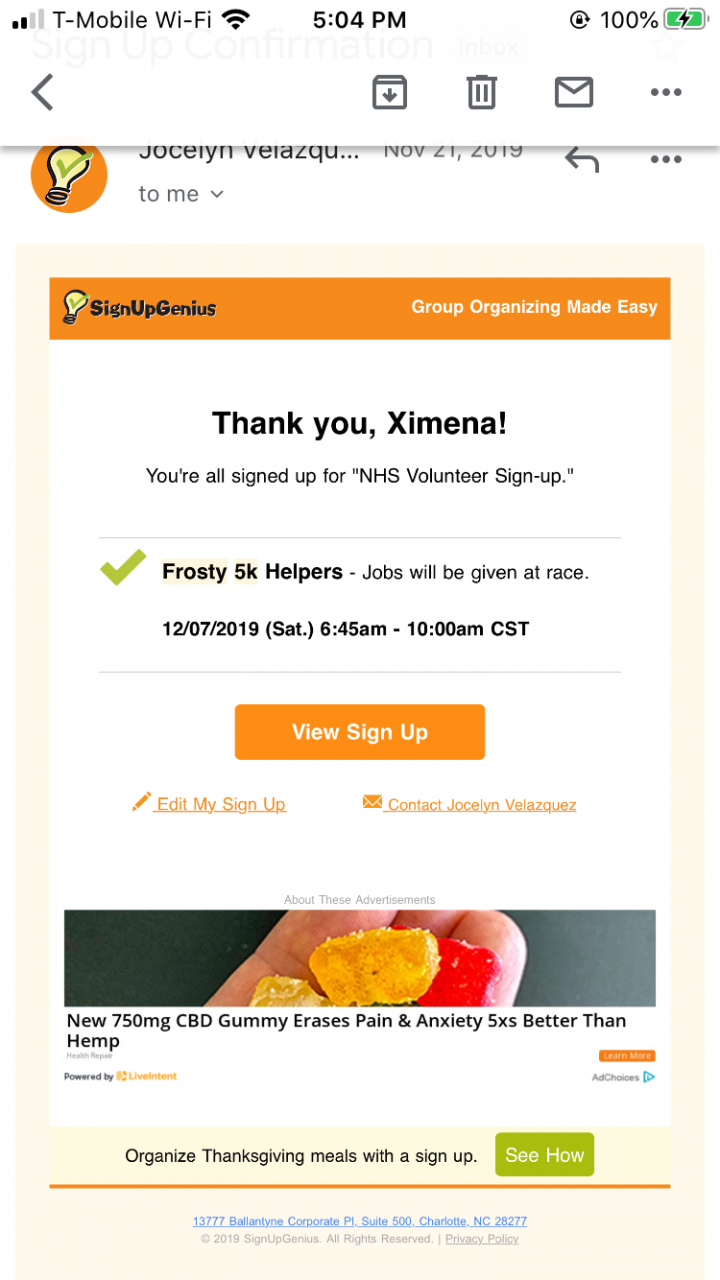Open About These Advertisements link
The width and height of the screenshot is (720, 1280).
(359, 900)
